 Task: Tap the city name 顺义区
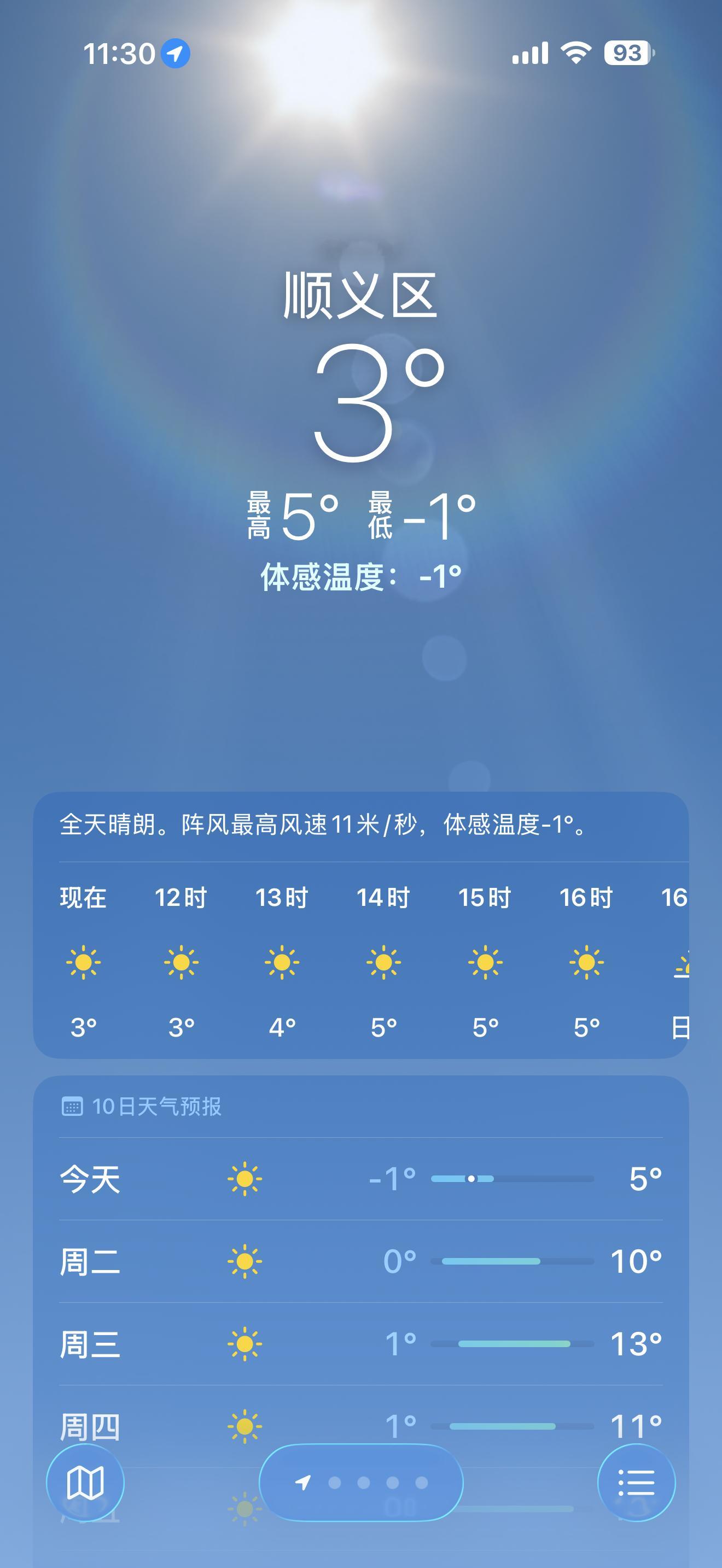point(361,299)
